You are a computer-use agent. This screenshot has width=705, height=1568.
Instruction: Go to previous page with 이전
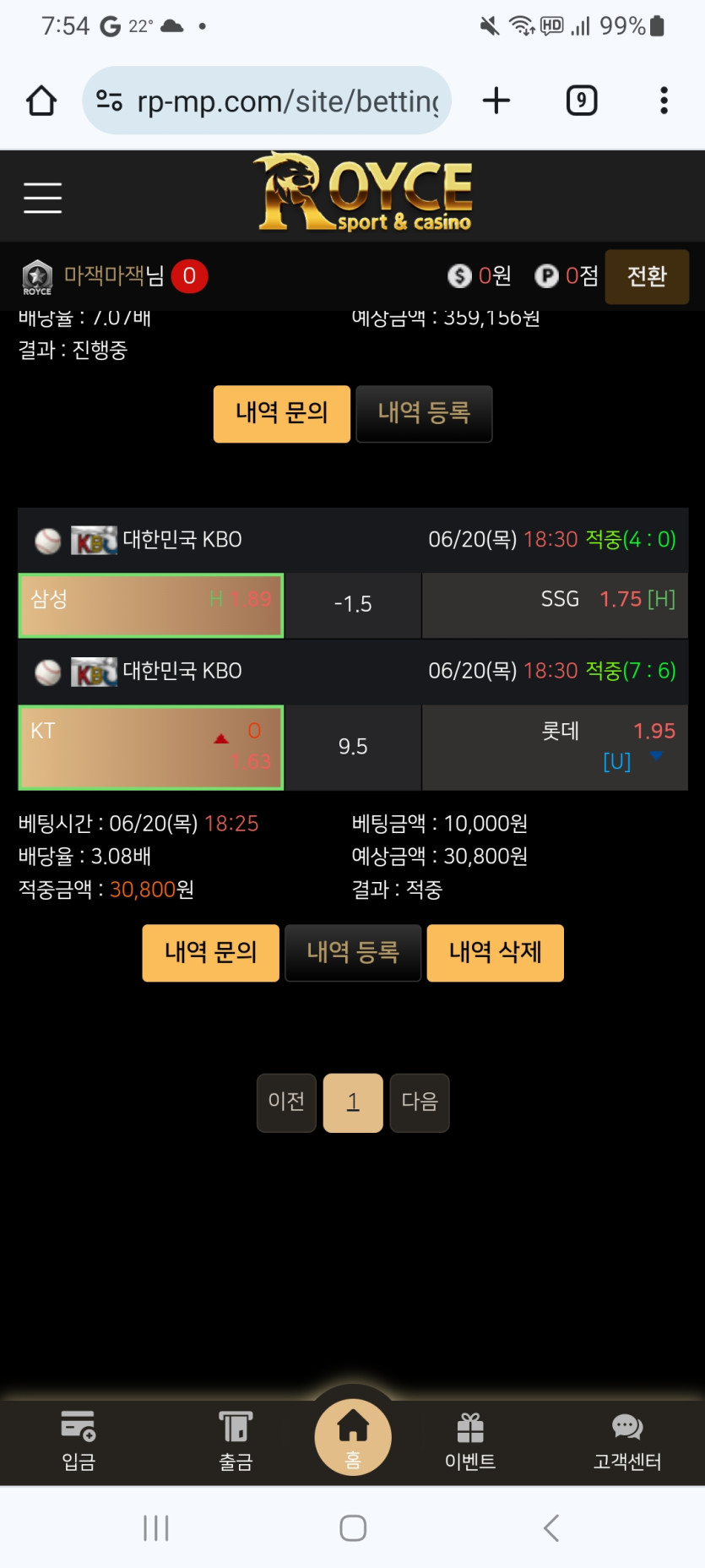[x=286, y=1102]
